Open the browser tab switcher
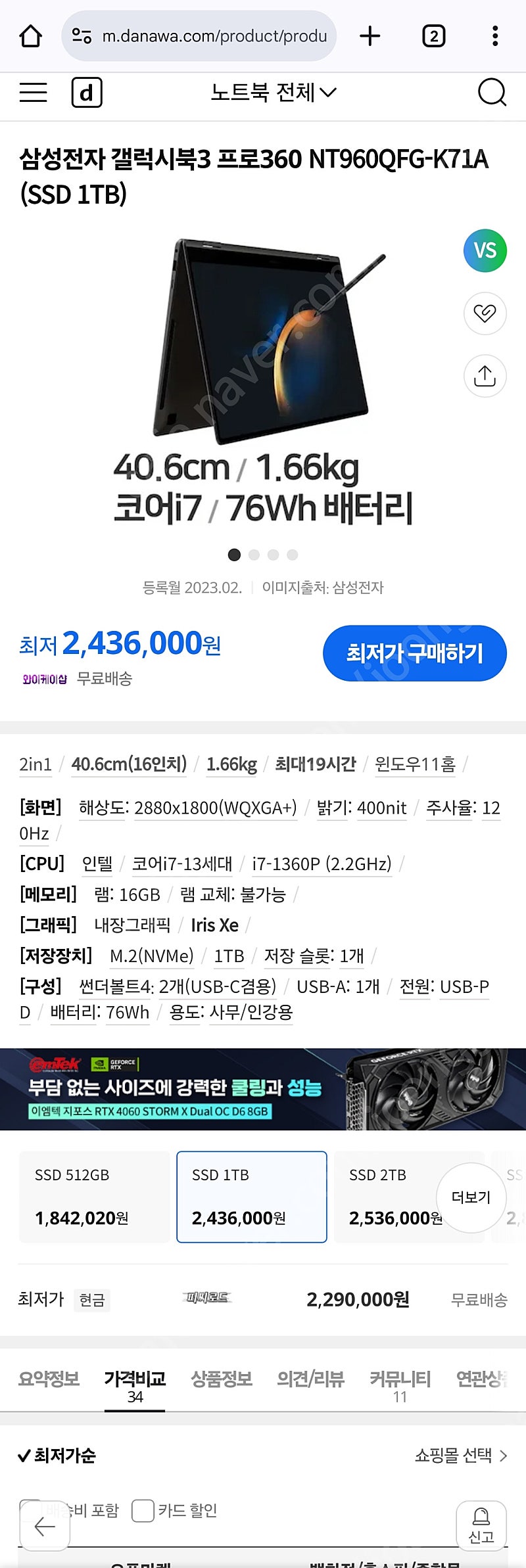The width and height of the screenshot is (526, 1568). point(433,35)
